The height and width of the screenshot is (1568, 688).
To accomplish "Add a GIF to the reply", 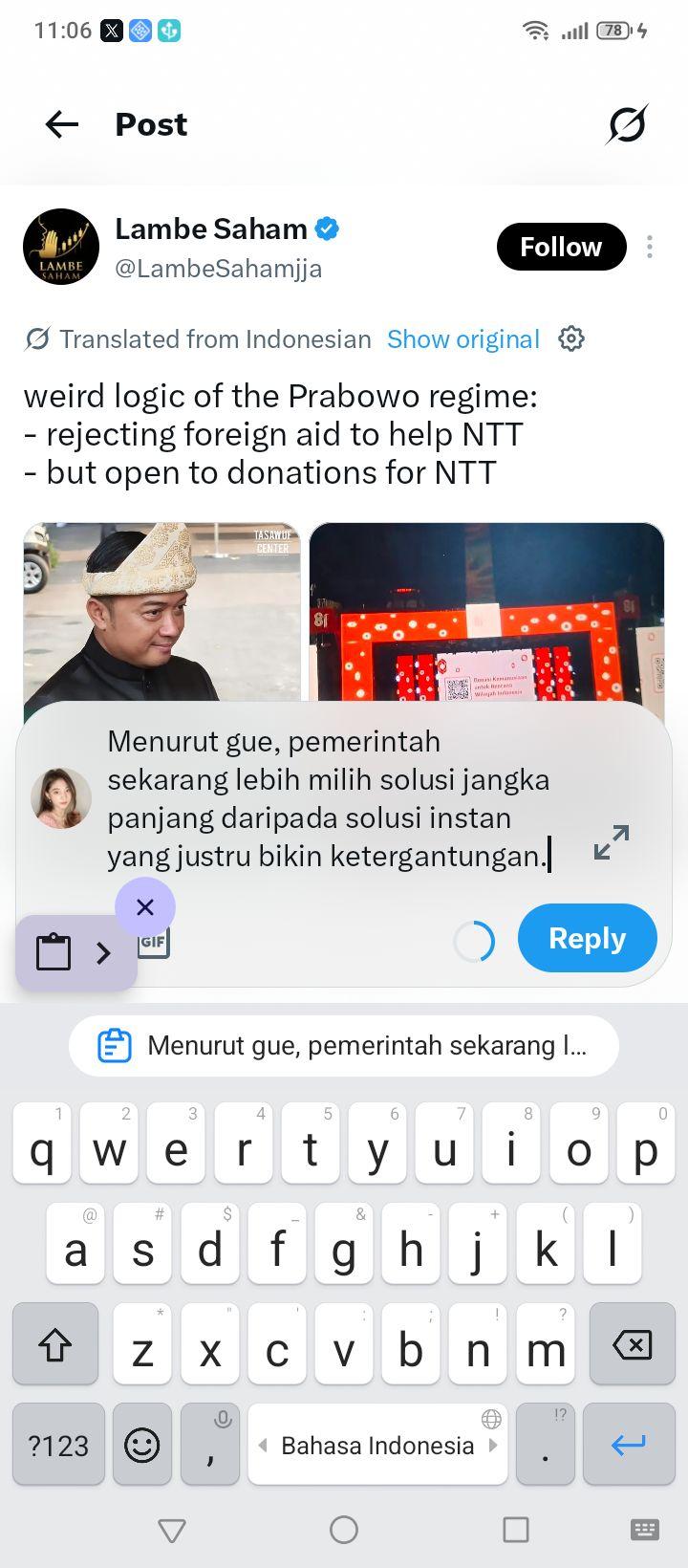I will [x=154, y=942].
